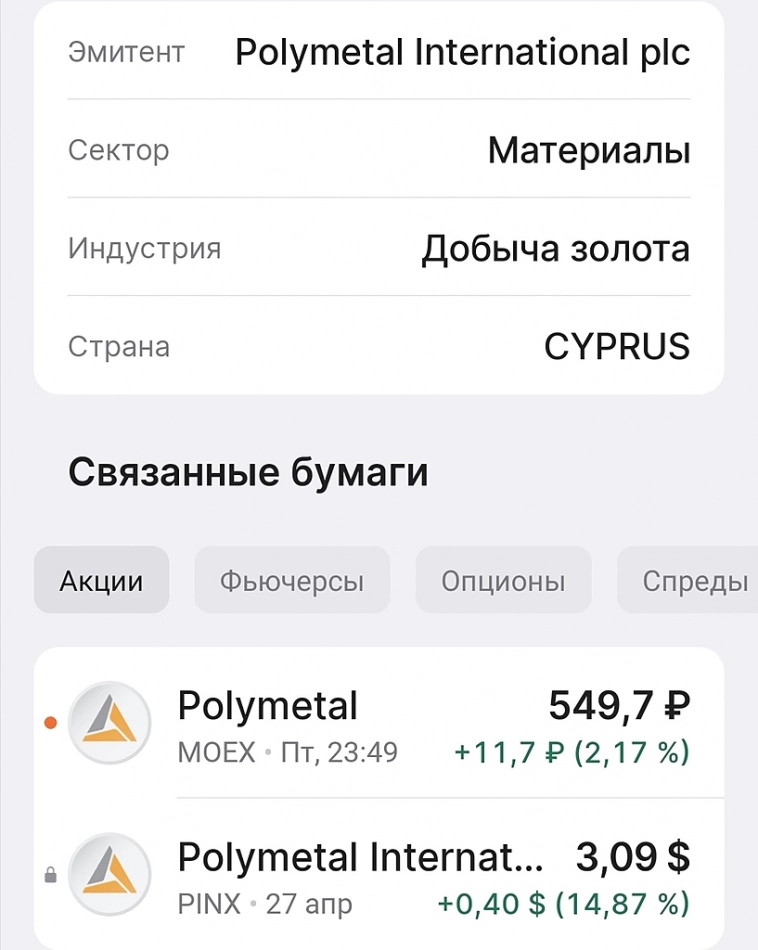The width and height of the screenshot is (758, 950).
Task: Select the Акции tab
Action: 101,580
